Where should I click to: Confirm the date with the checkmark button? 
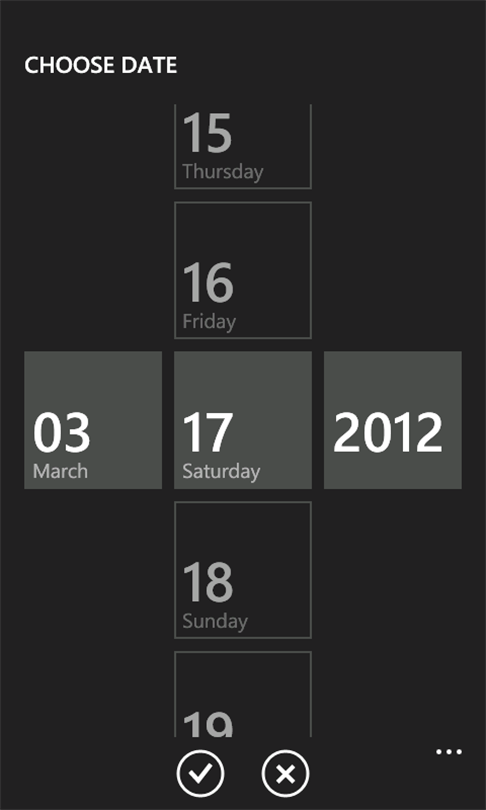point(200,773)
